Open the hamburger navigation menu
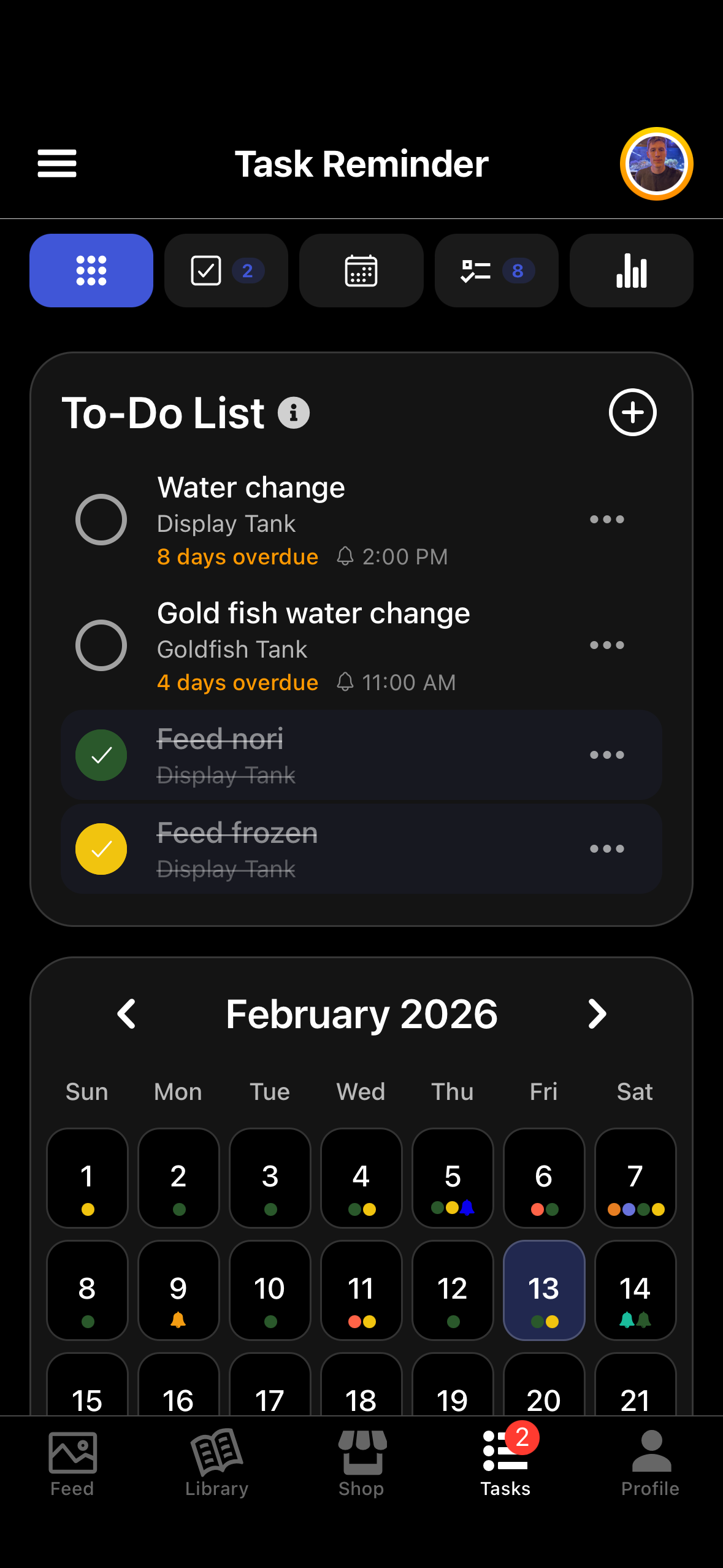Screen dimensions: 723x1568 coord(56,163)
